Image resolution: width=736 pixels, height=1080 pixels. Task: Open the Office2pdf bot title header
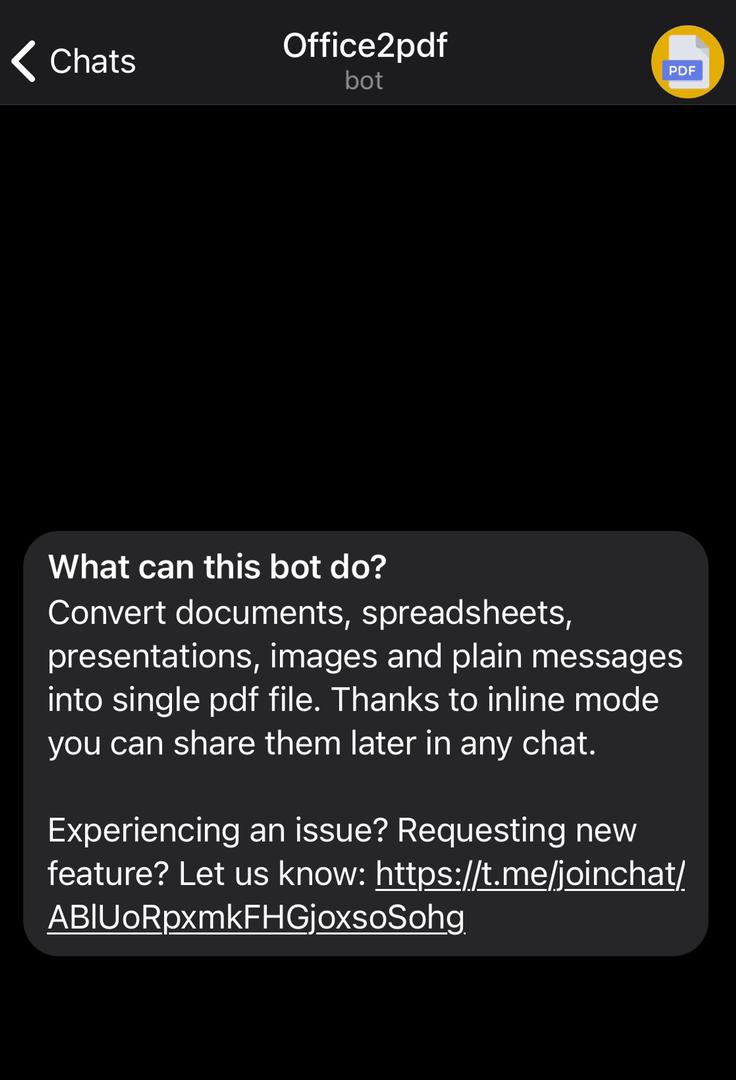365,60
